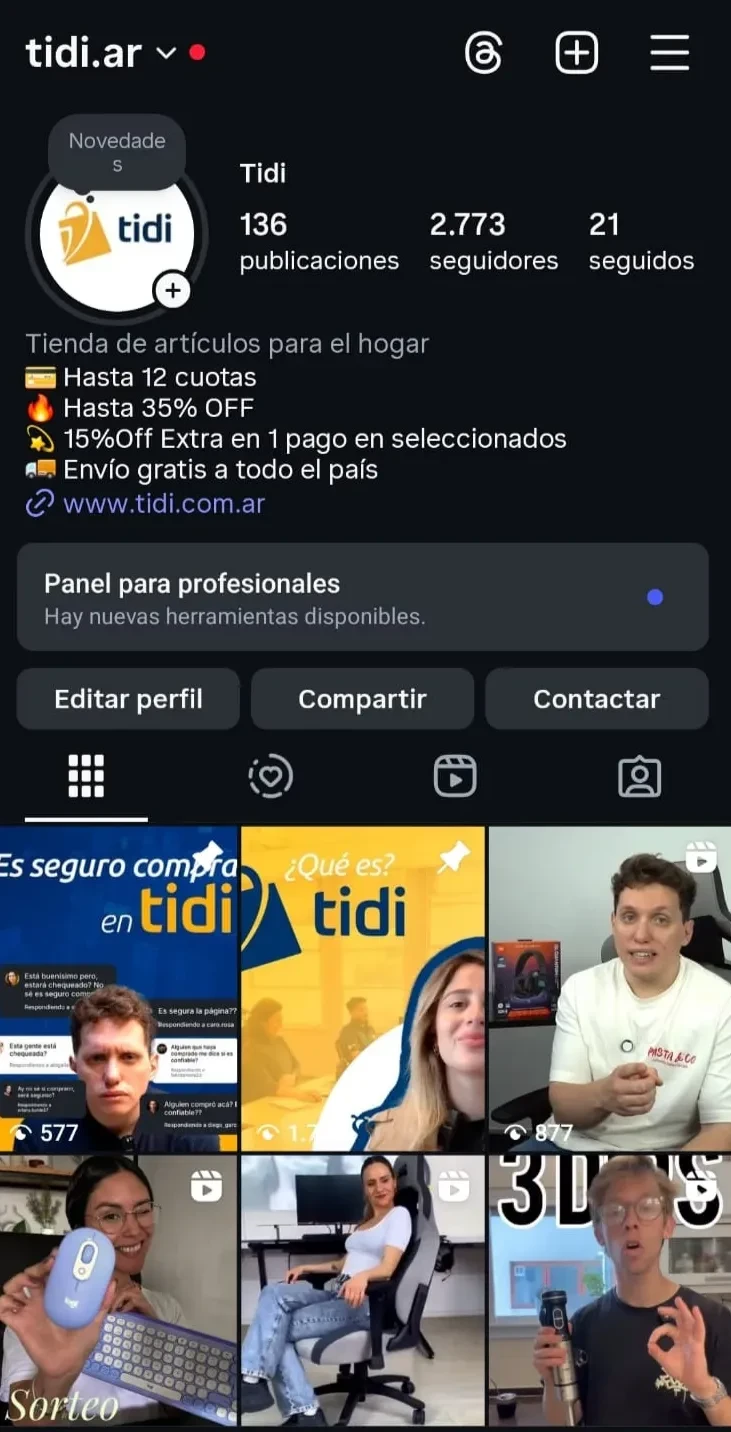The image size is (731, 1432).
Task: Tap the Contactar button
Action: 597,699
